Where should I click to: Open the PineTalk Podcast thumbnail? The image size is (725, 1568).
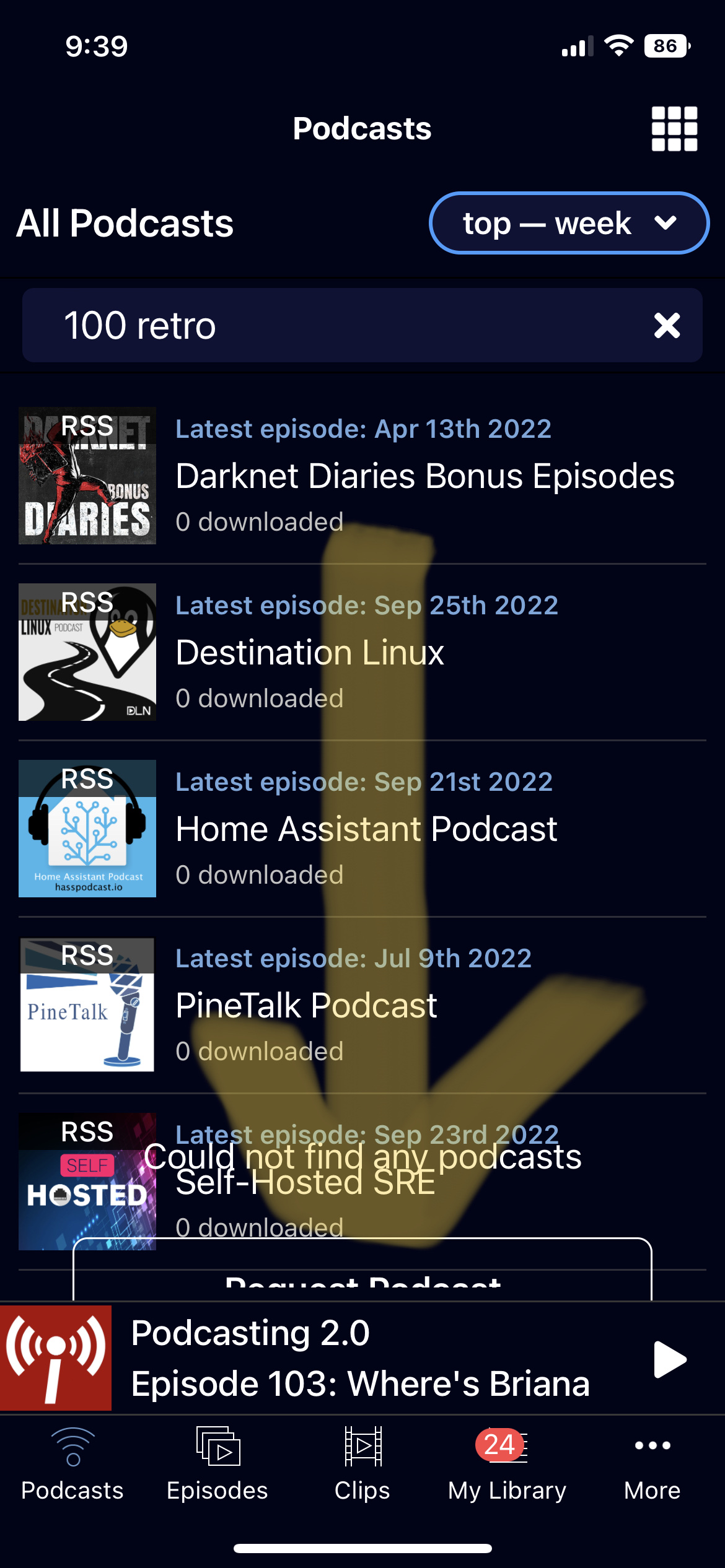(x=87, y=1002)
